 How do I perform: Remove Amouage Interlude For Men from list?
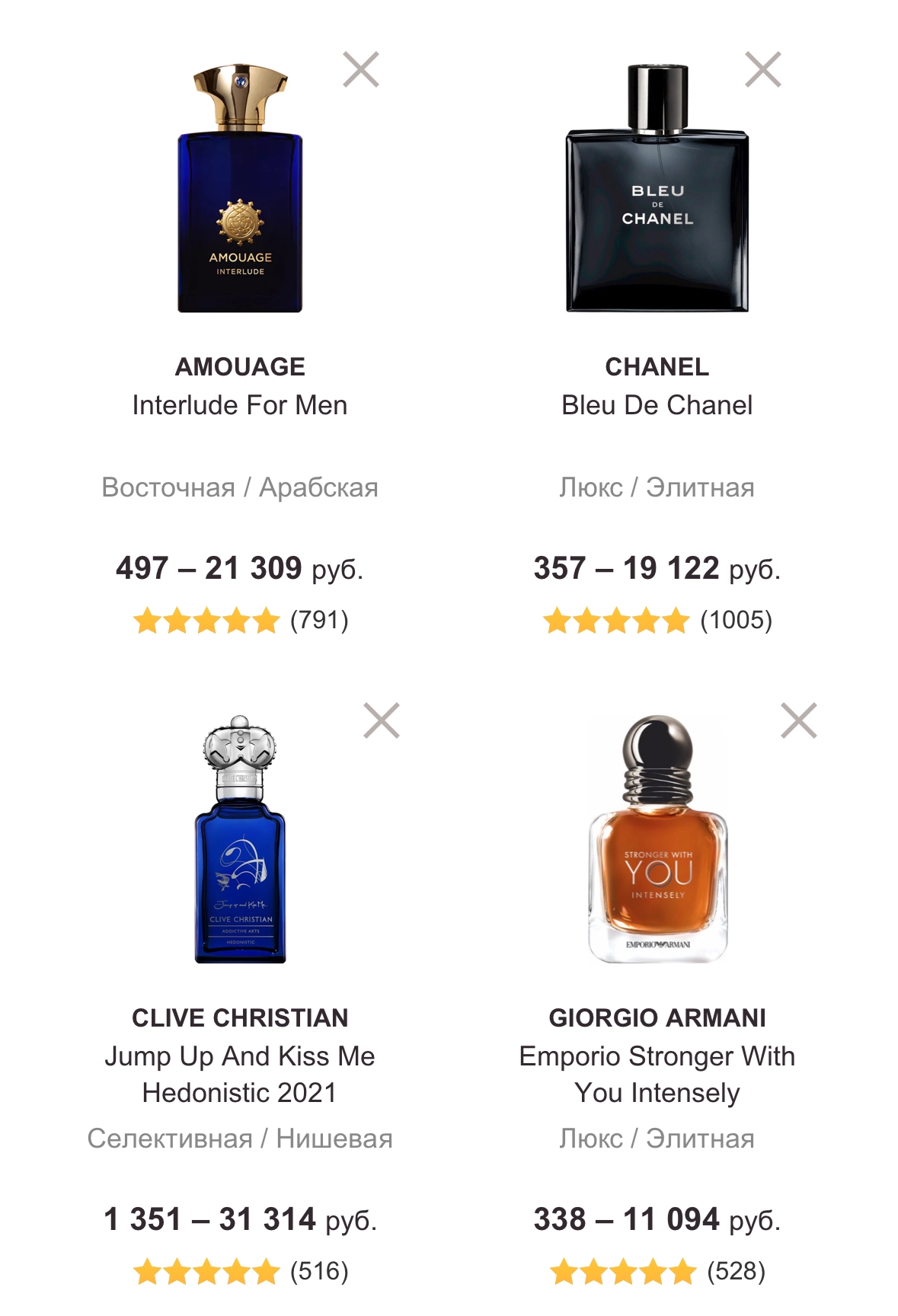361,70
